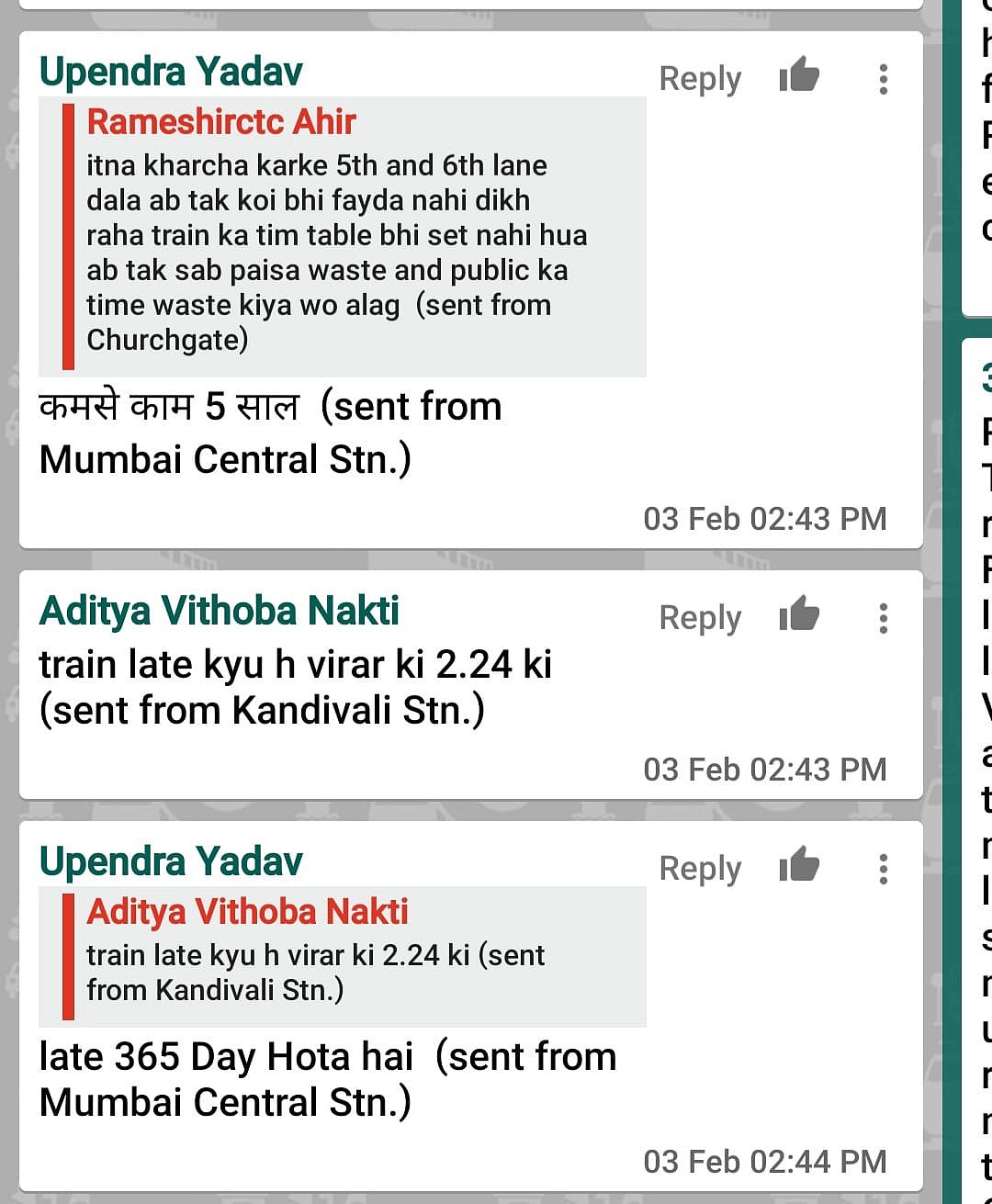Reply to Aditya Vithoba Nakti's message

click(x=700, y=618)
